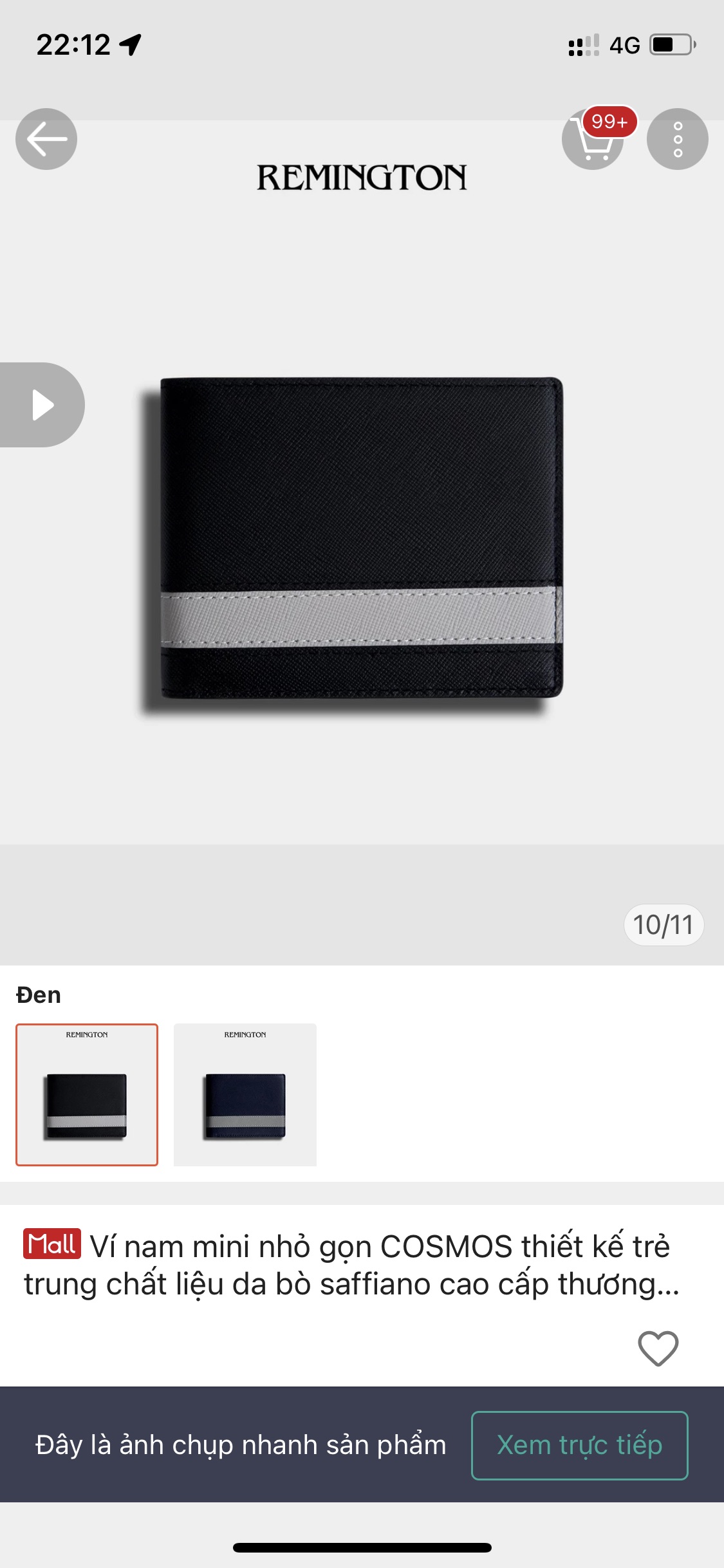
Task: Select the black wallet variant thumbnail
Action: (x=87, y=1094)
